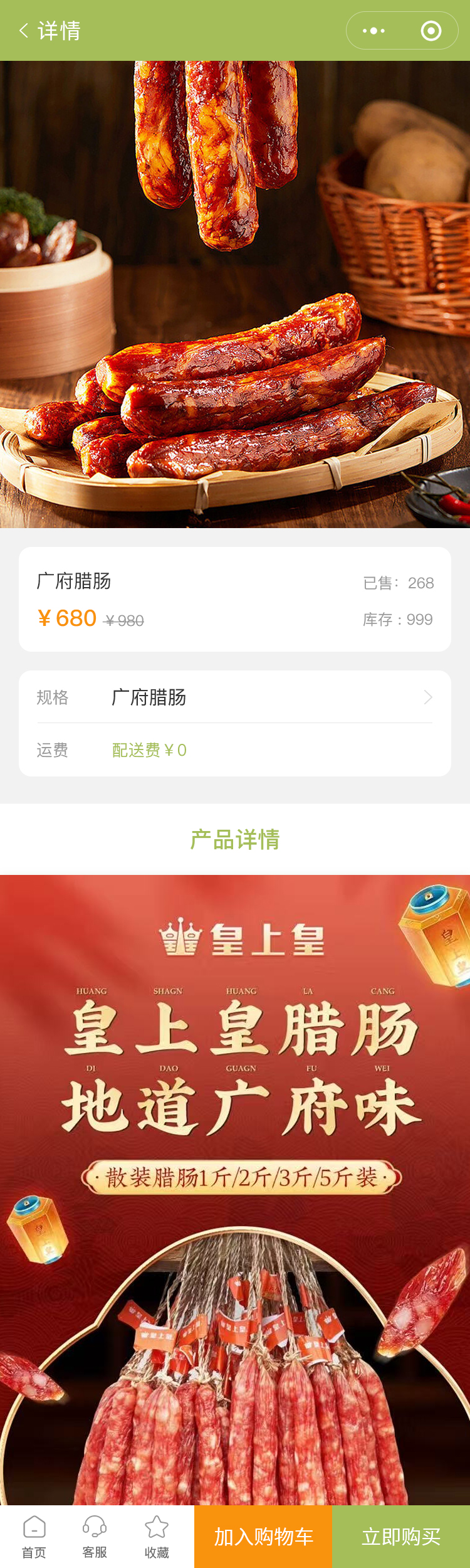
Task: Add product to 收藏 favorites
Action: point(157,1536)
